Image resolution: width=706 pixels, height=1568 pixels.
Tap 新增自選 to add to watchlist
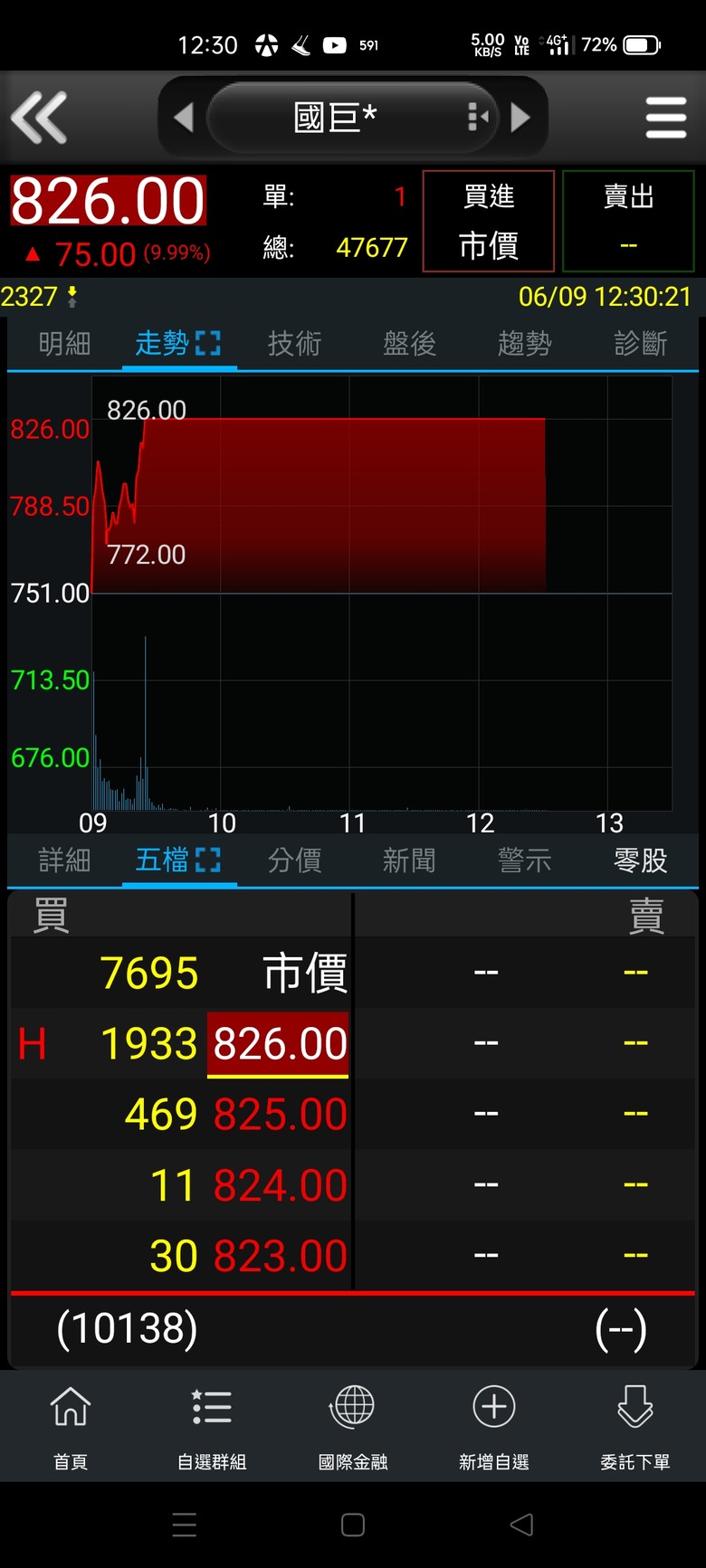[494, 1425]
